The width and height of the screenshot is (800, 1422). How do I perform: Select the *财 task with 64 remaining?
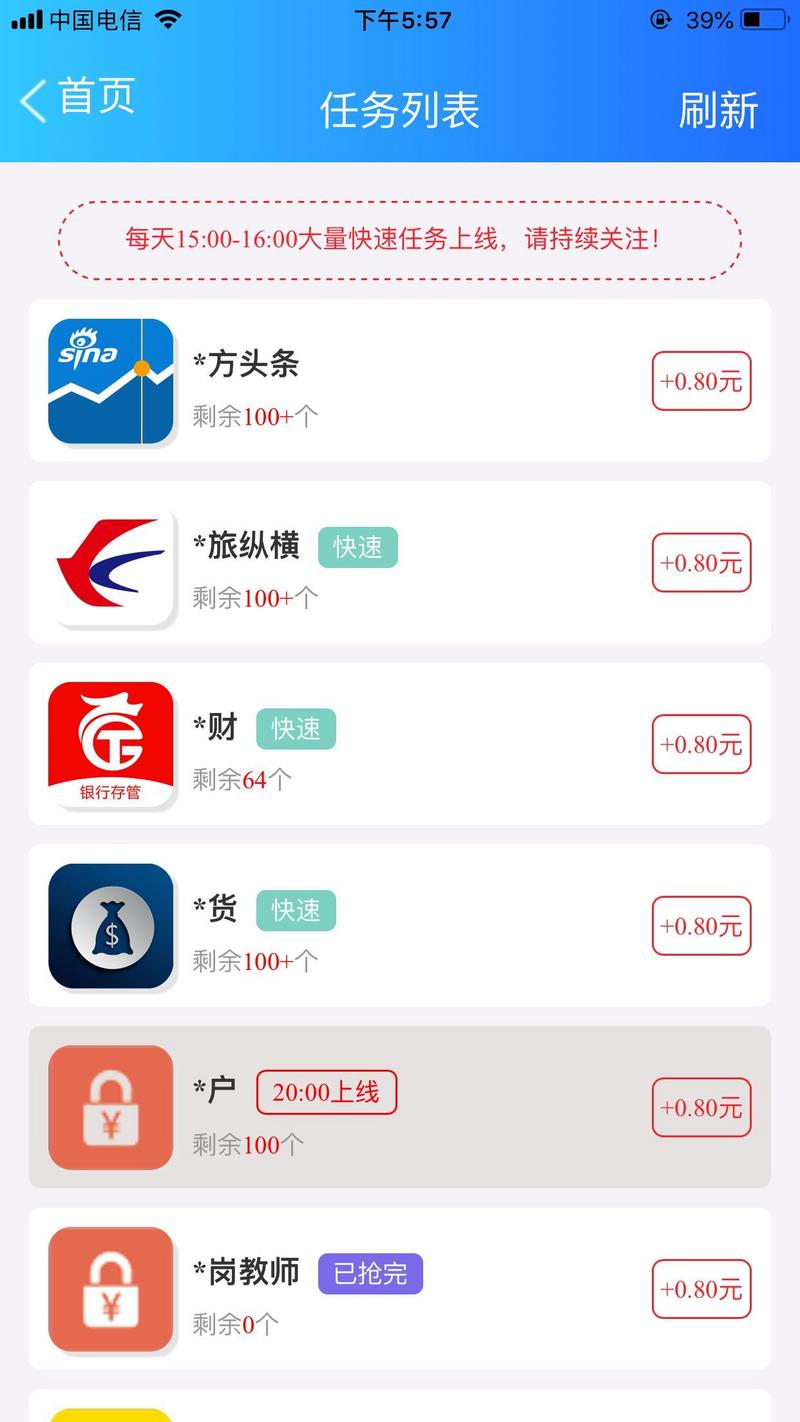click(x=400, y=744)
